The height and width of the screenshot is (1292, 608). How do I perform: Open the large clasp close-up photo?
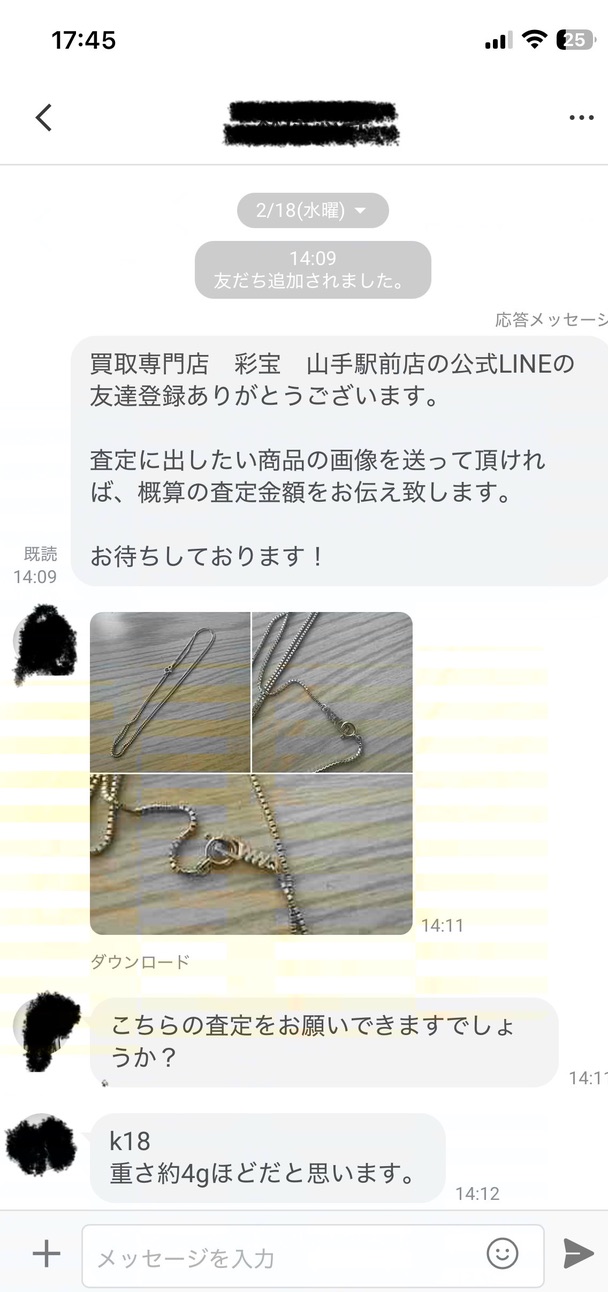[x=251, y=854]
